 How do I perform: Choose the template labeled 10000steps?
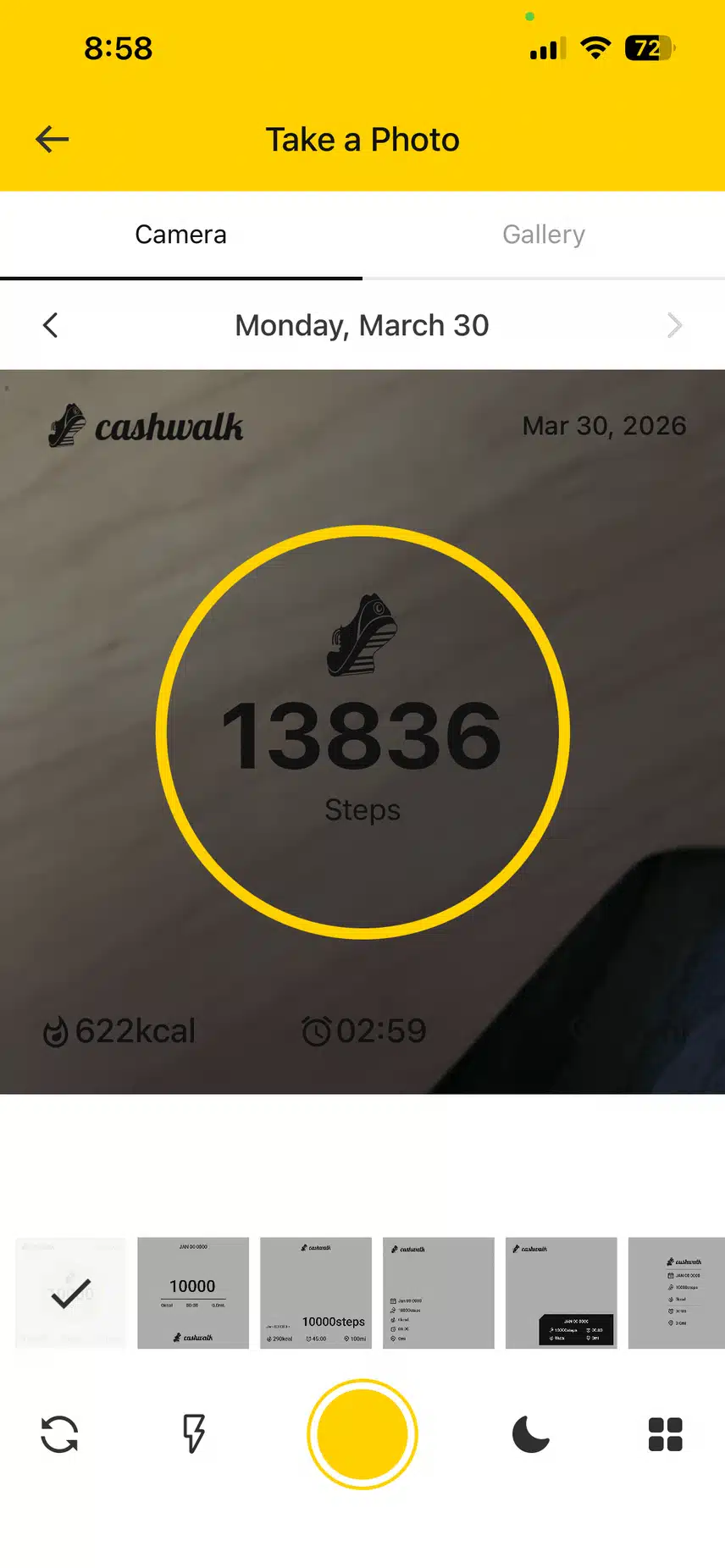[316, 1293]
